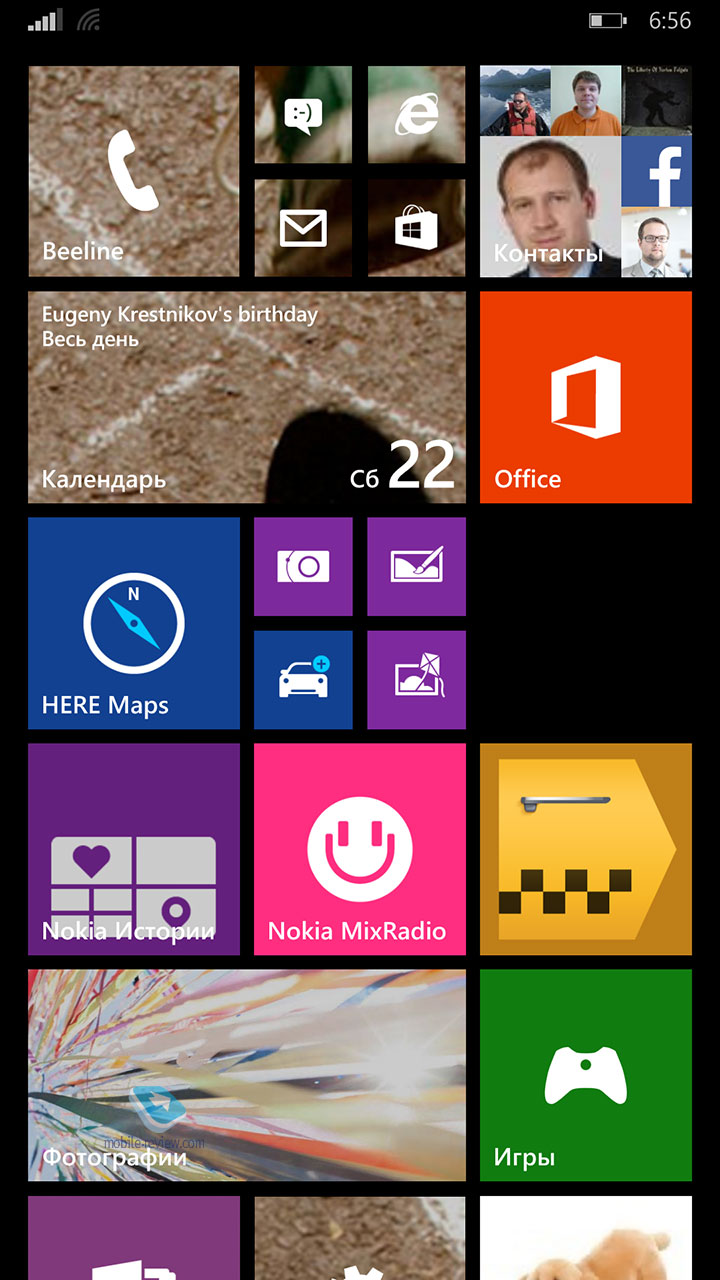Viewport: 720px width, 1280px height.
Task: Open the Контакты people tile
Action: 586,171
